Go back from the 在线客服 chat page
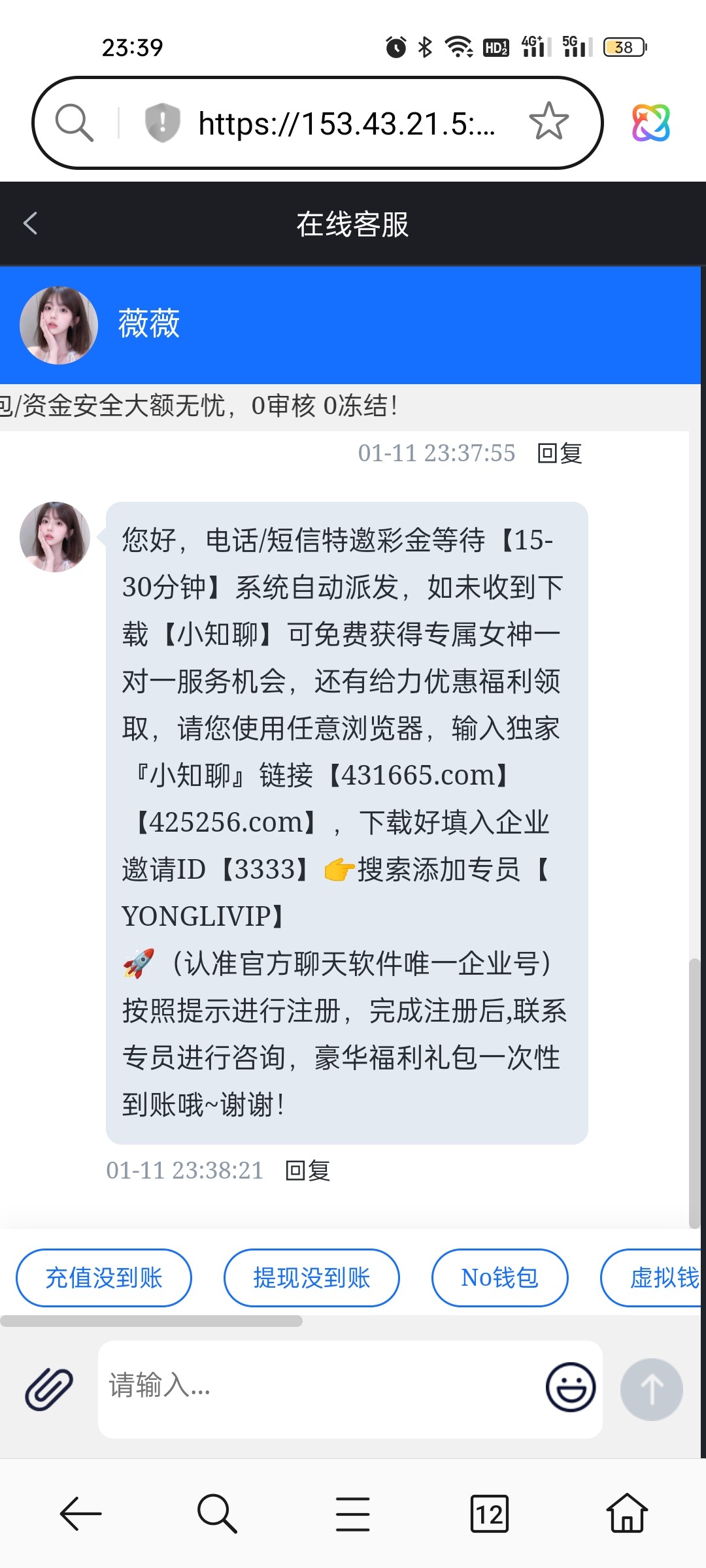 click(30, 223)
